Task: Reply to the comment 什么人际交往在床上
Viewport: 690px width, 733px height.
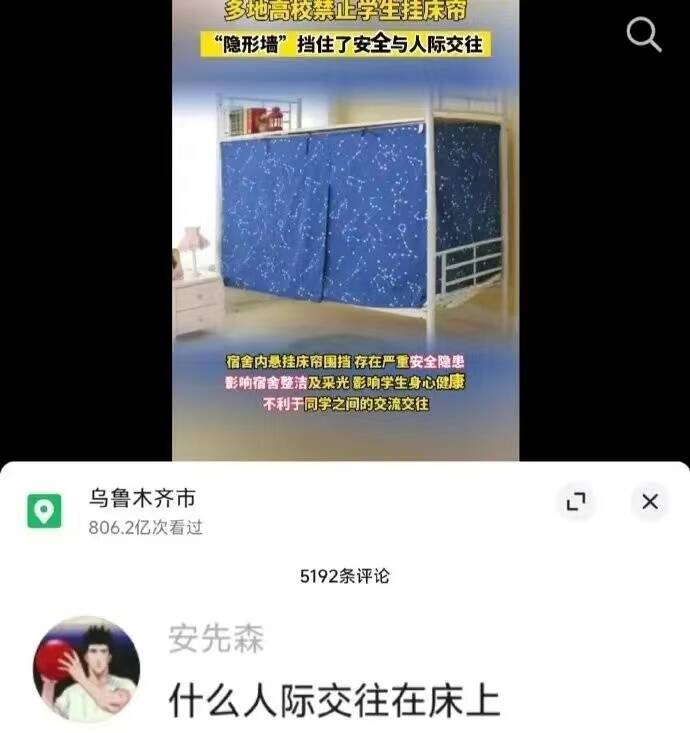Action: [333, 699]
